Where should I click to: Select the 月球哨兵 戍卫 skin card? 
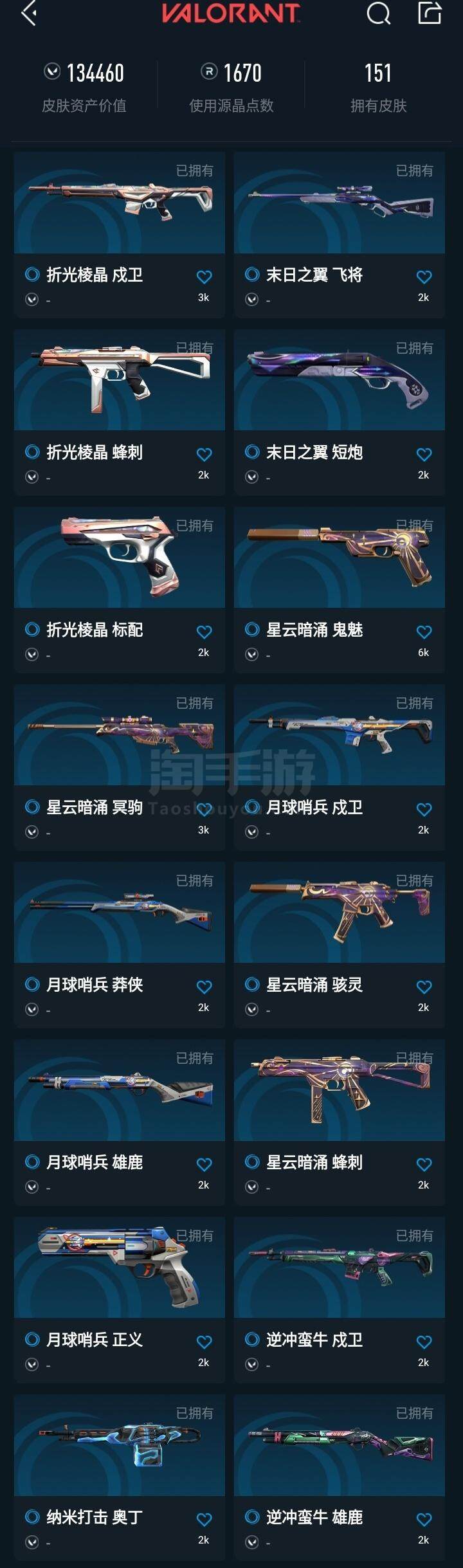coord(340,767)
